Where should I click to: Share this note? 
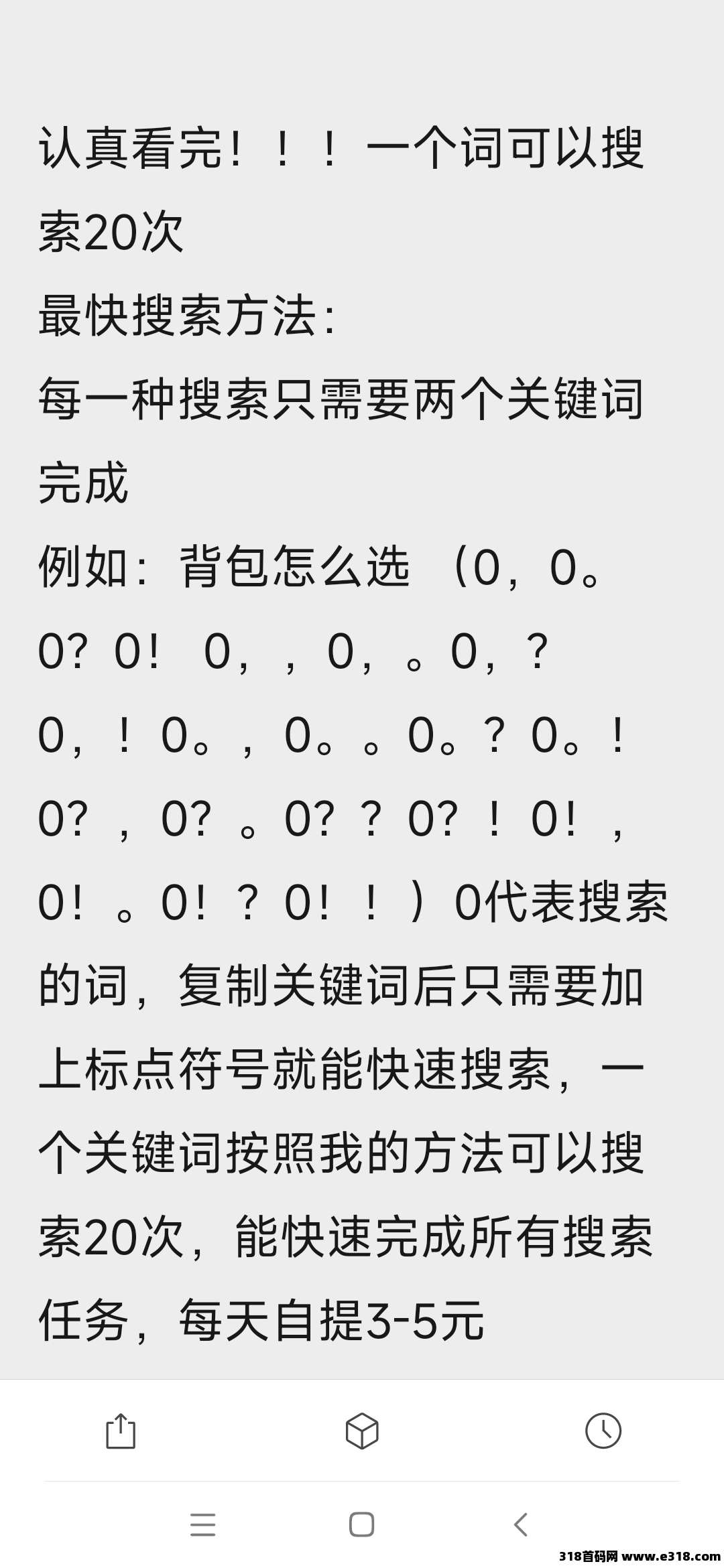pos(121,1431)
